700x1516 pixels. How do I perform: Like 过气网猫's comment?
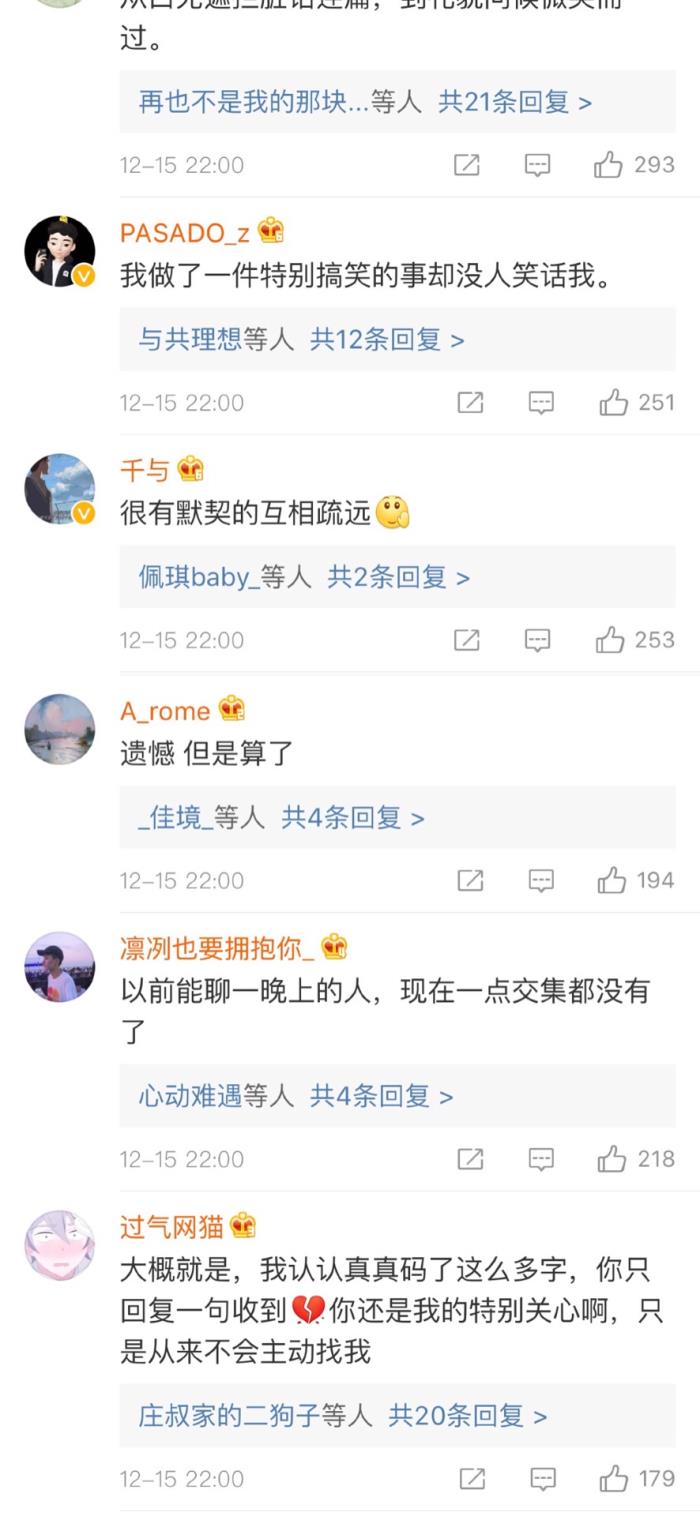(613, 1478)
